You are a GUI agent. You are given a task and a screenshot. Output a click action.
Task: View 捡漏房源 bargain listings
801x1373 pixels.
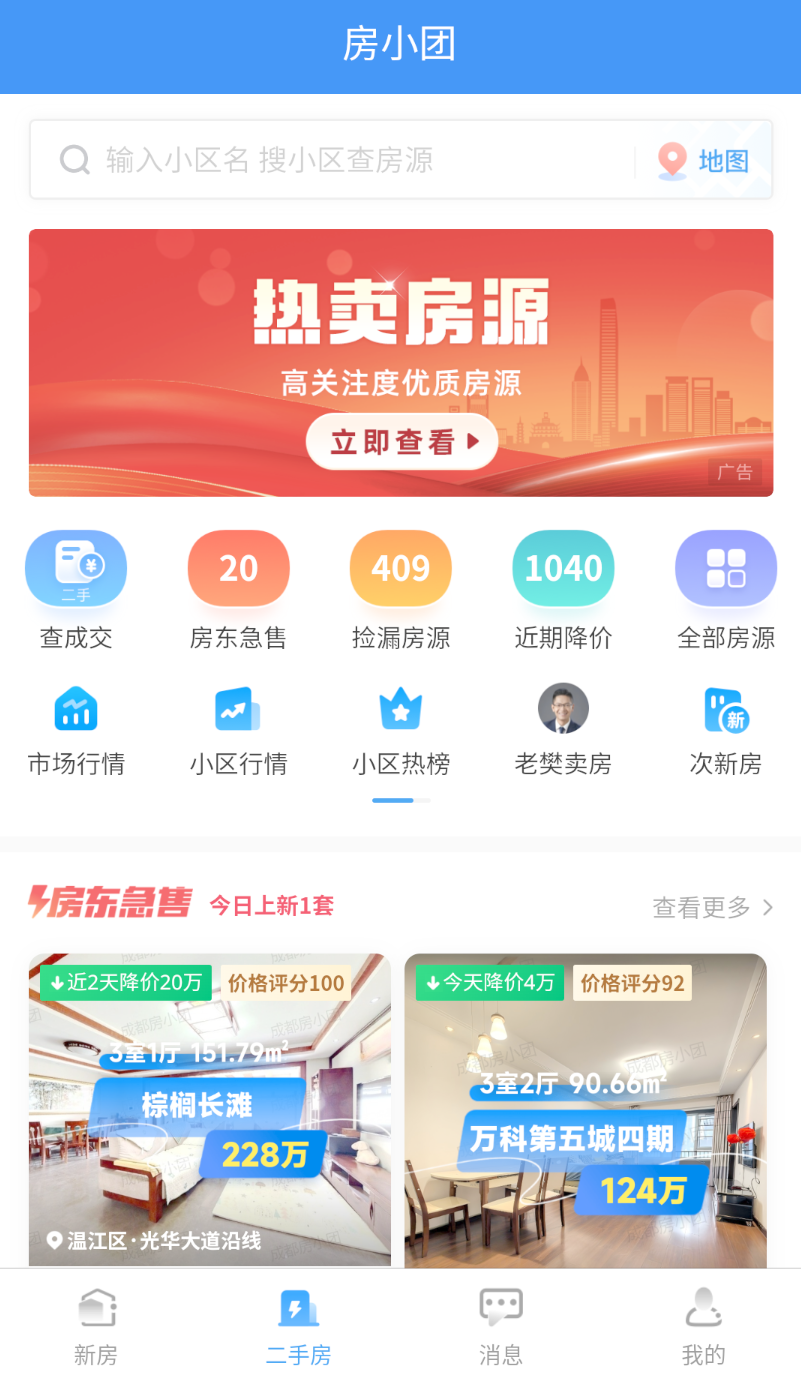tap(401, 591)
